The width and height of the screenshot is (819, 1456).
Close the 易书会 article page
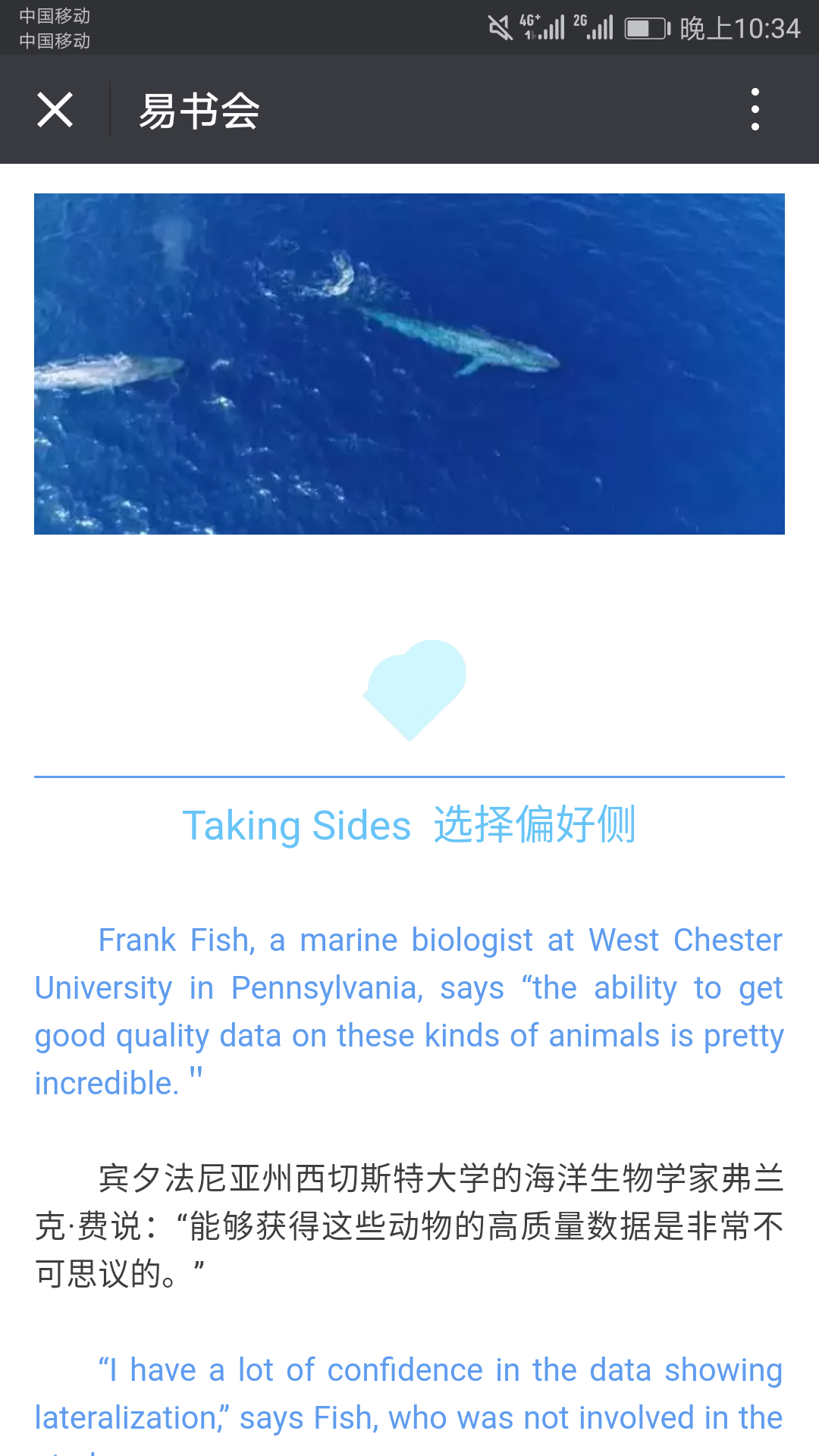tap(55, 110)
